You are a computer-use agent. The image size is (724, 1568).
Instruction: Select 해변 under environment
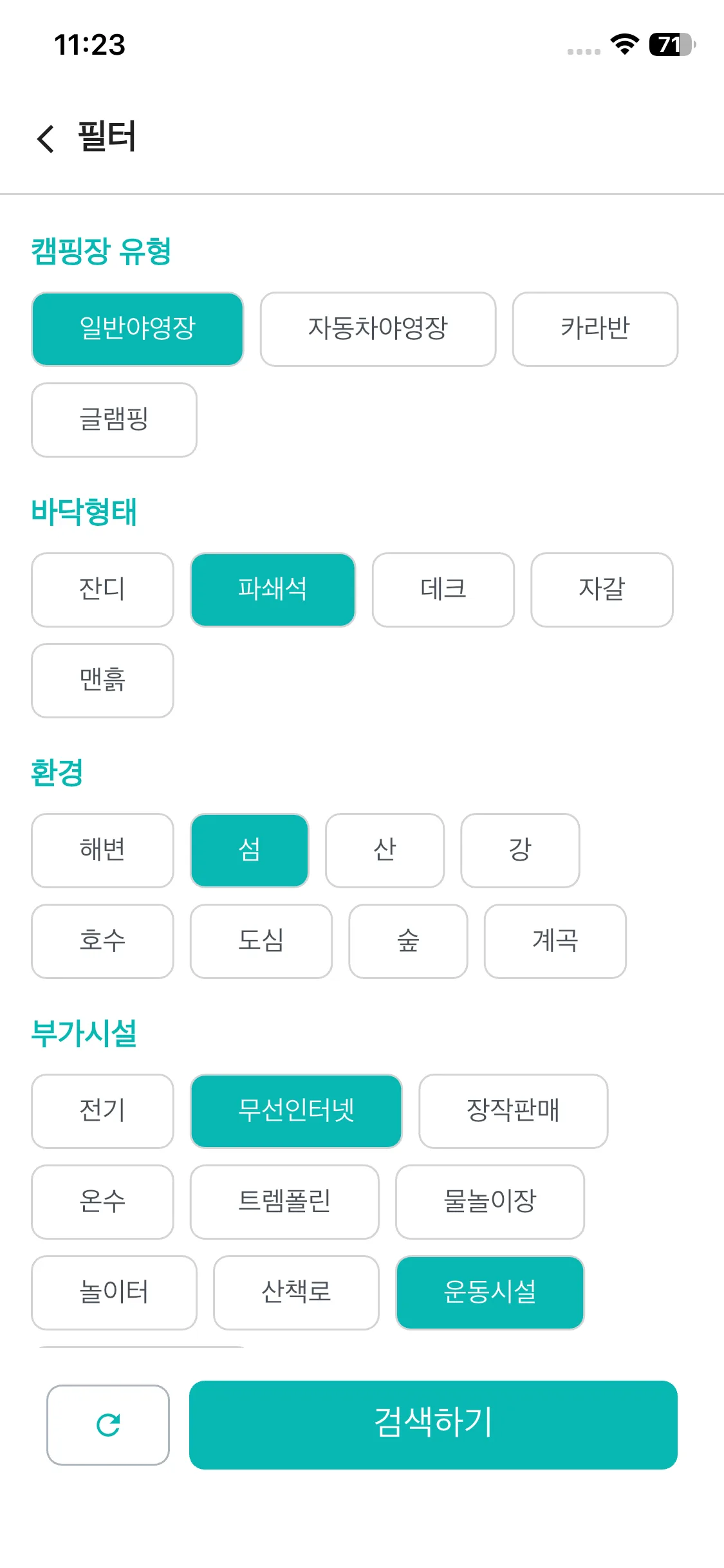[102, 850]
